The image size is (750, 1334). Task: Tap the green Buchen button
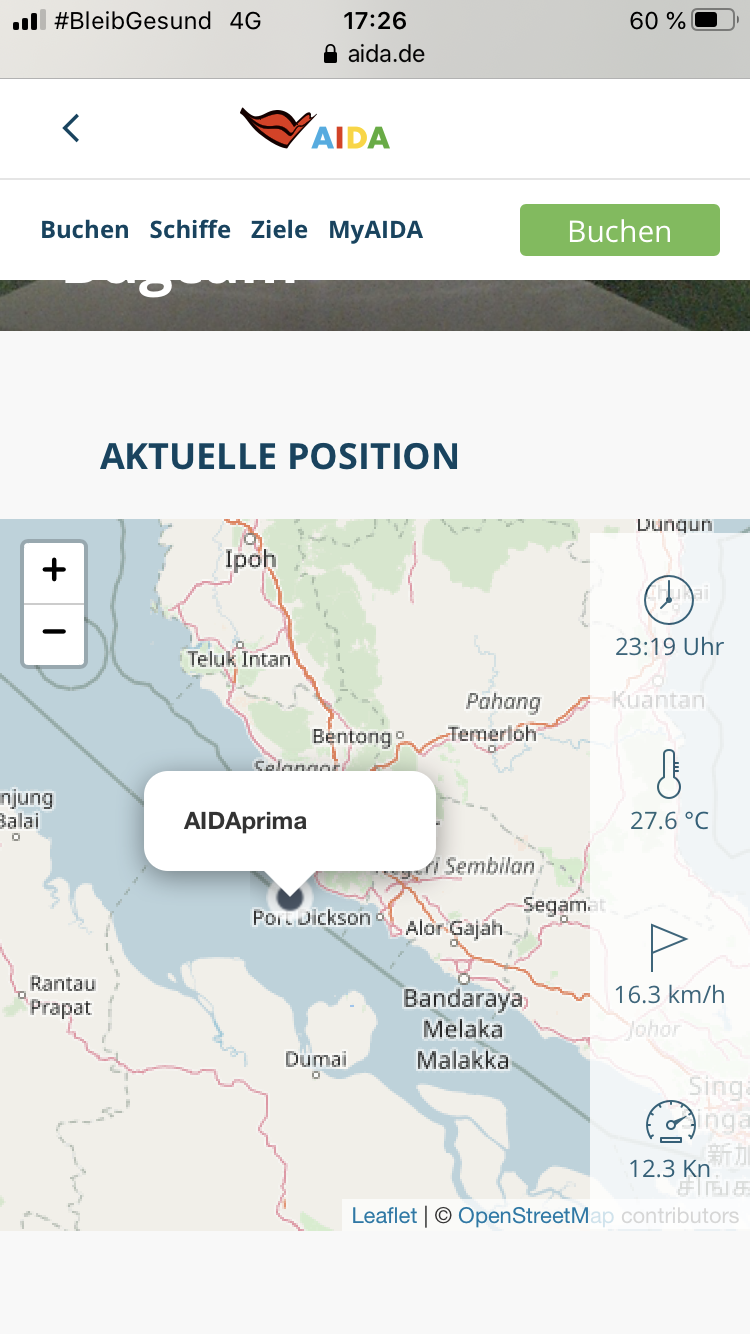(619, 230)
